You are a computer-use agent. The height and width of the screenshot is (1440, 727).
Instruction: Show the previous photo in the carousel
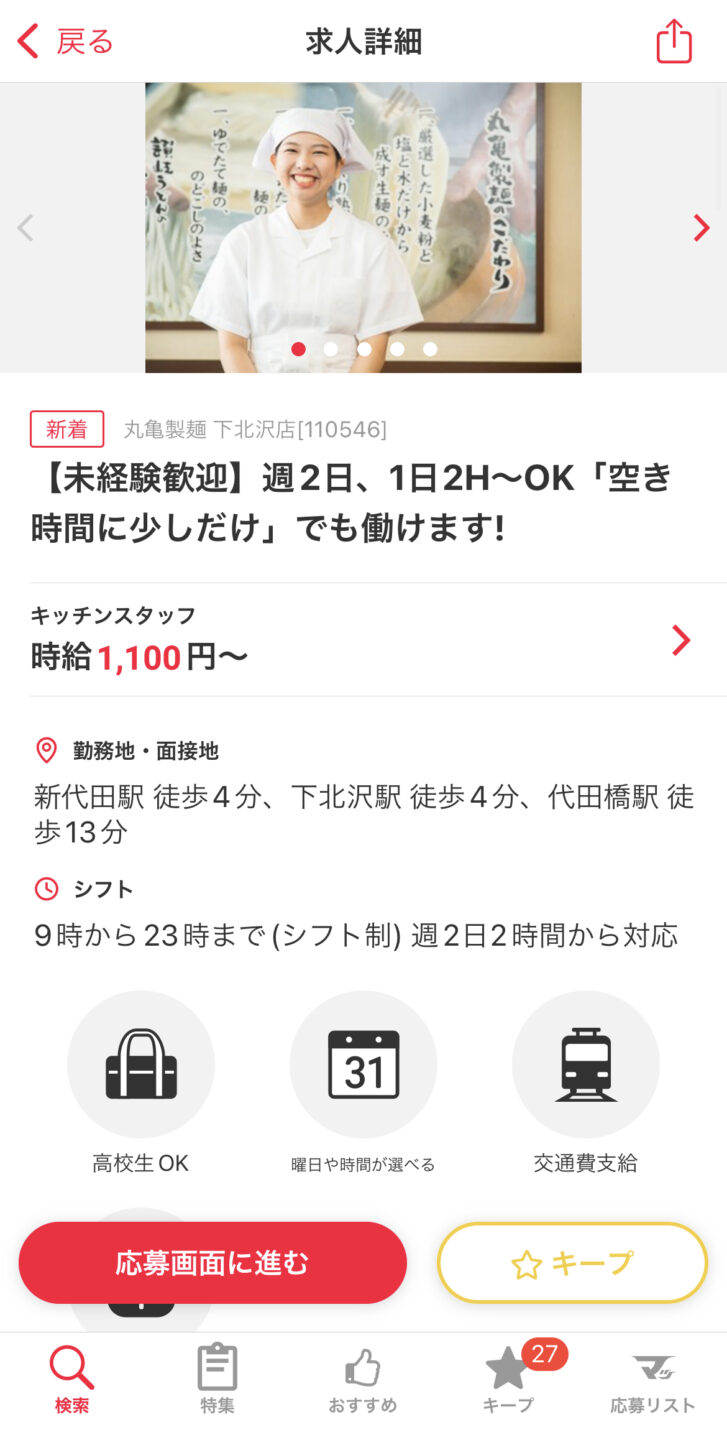(26, 228)
